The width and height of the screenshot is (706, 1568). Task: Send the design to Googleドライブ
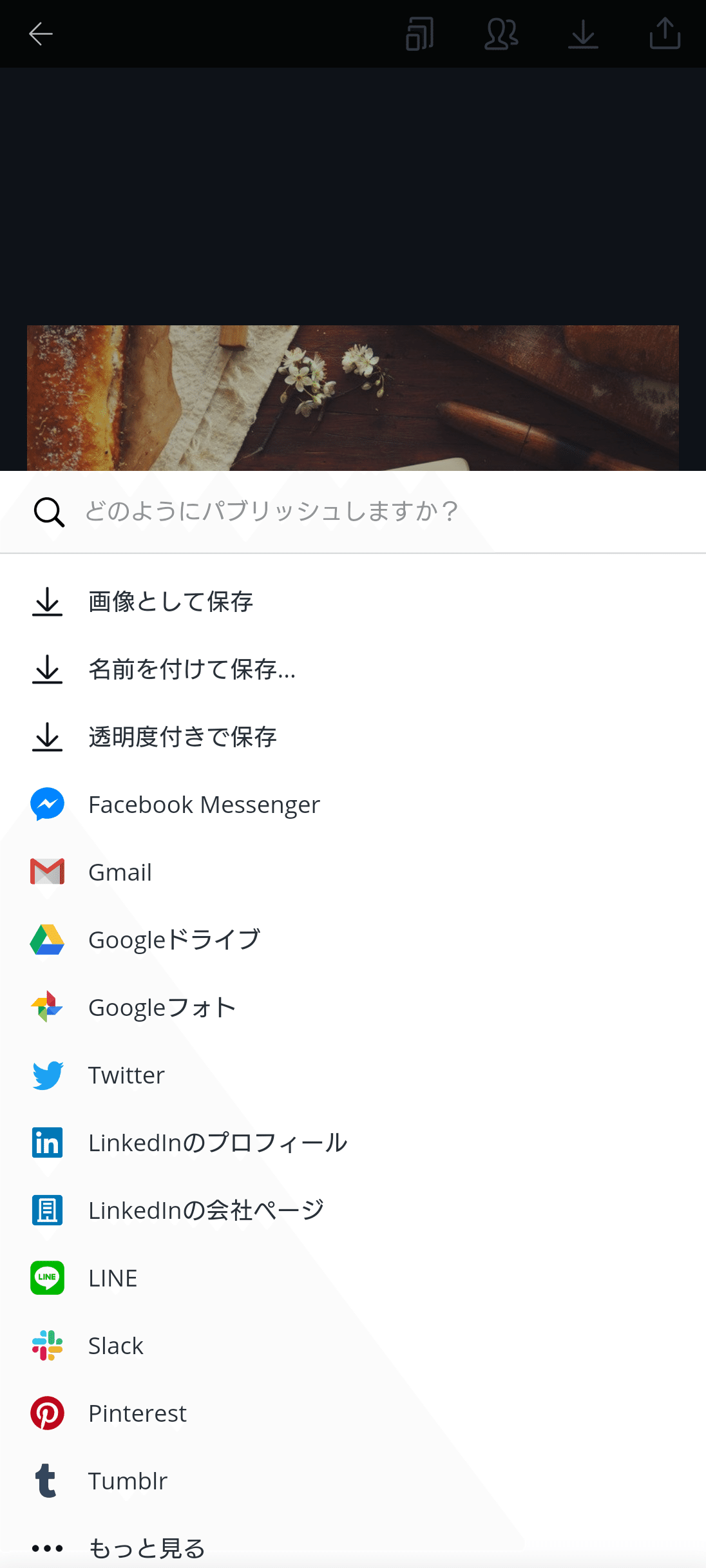(x=173, y=939)
